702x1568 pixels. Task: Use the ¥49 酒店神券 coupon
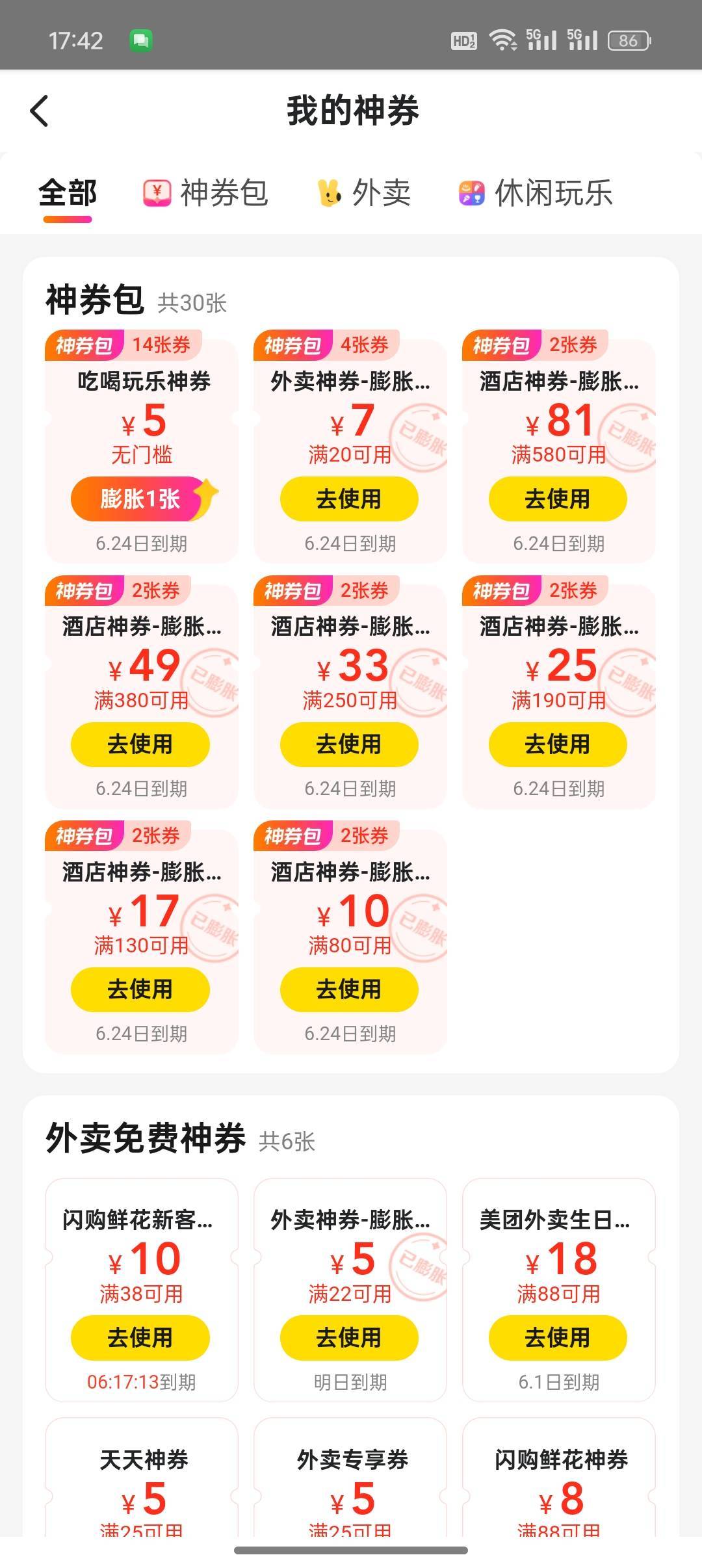[140, 744]
